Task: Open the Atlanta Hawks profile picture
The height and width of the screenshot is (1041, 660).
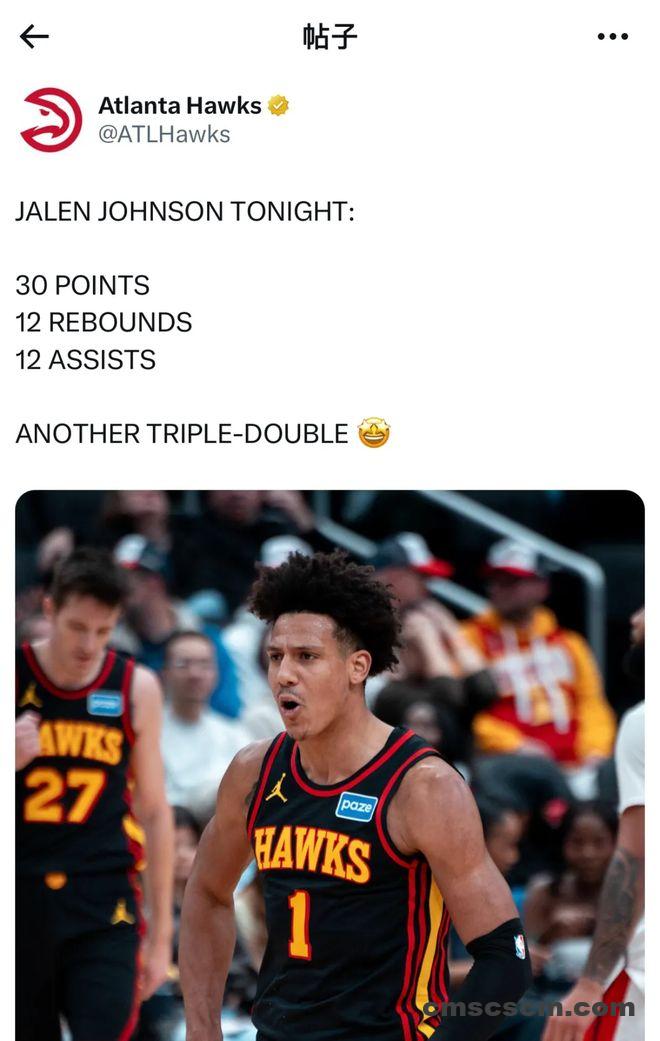Action: click(51, 119)
